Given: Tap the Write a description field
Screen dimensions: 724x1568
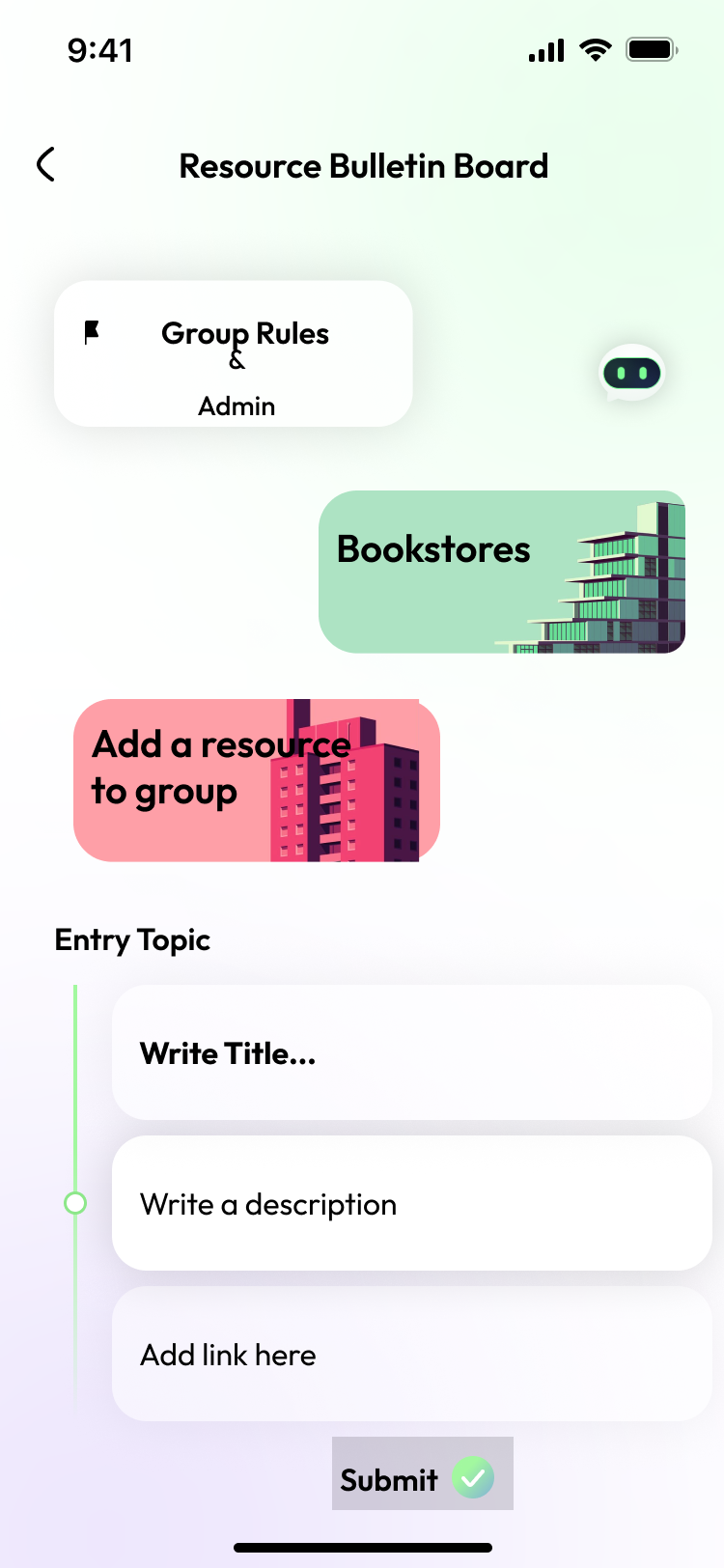Looking at the screenshot, I should click(x=411, y=1203).
